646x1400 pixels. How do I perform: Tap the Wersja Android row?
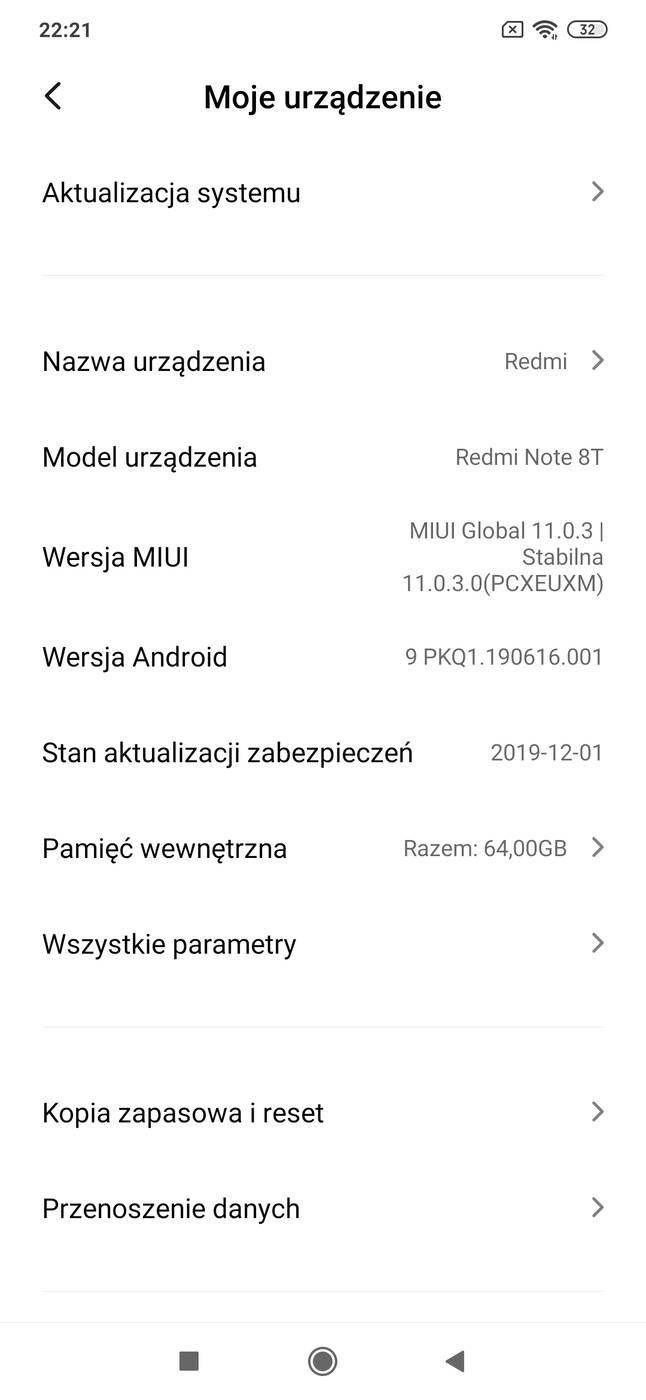click(x=322, y=657)
